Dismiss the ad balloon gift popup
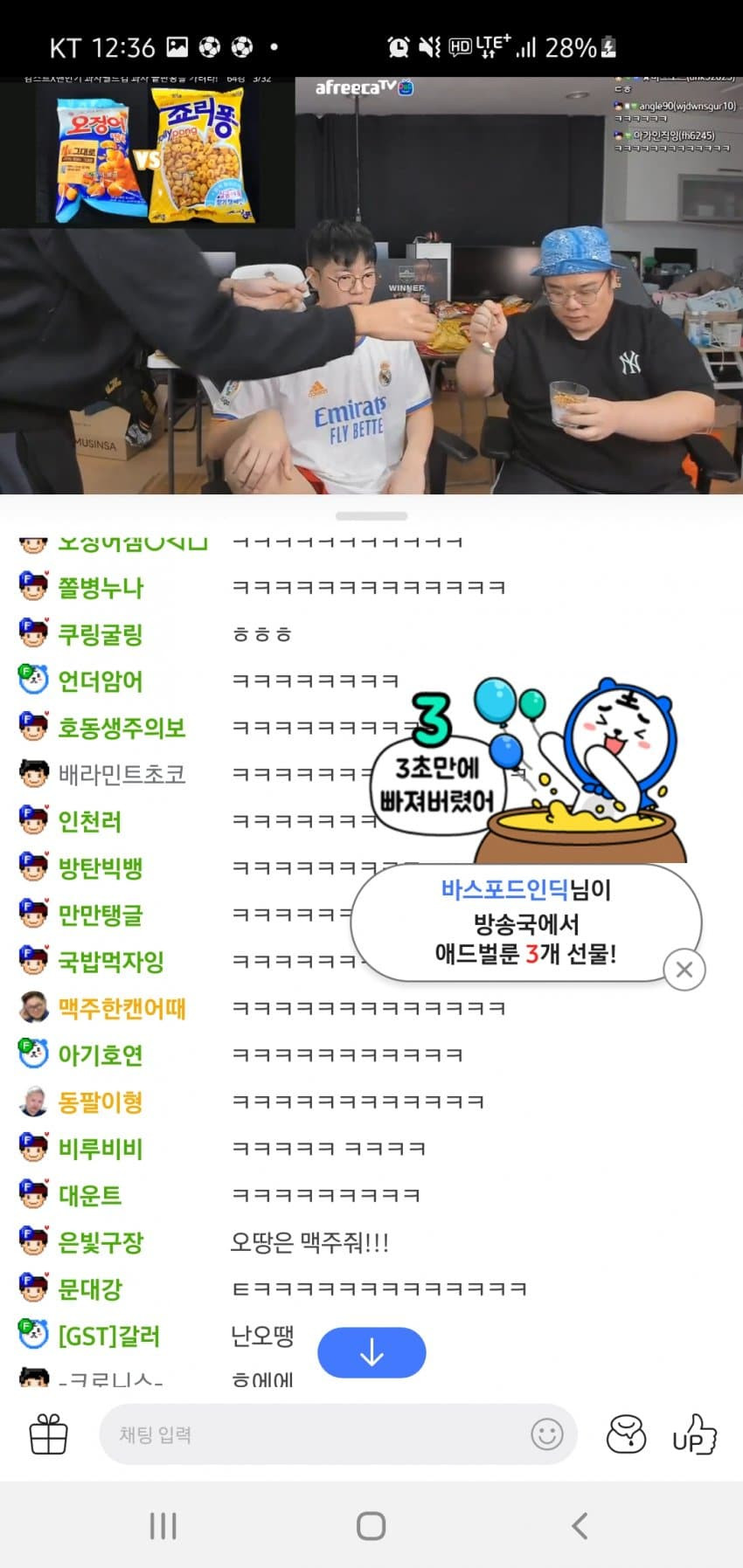The image size is (743, 1568). click(x=684, y=970)
